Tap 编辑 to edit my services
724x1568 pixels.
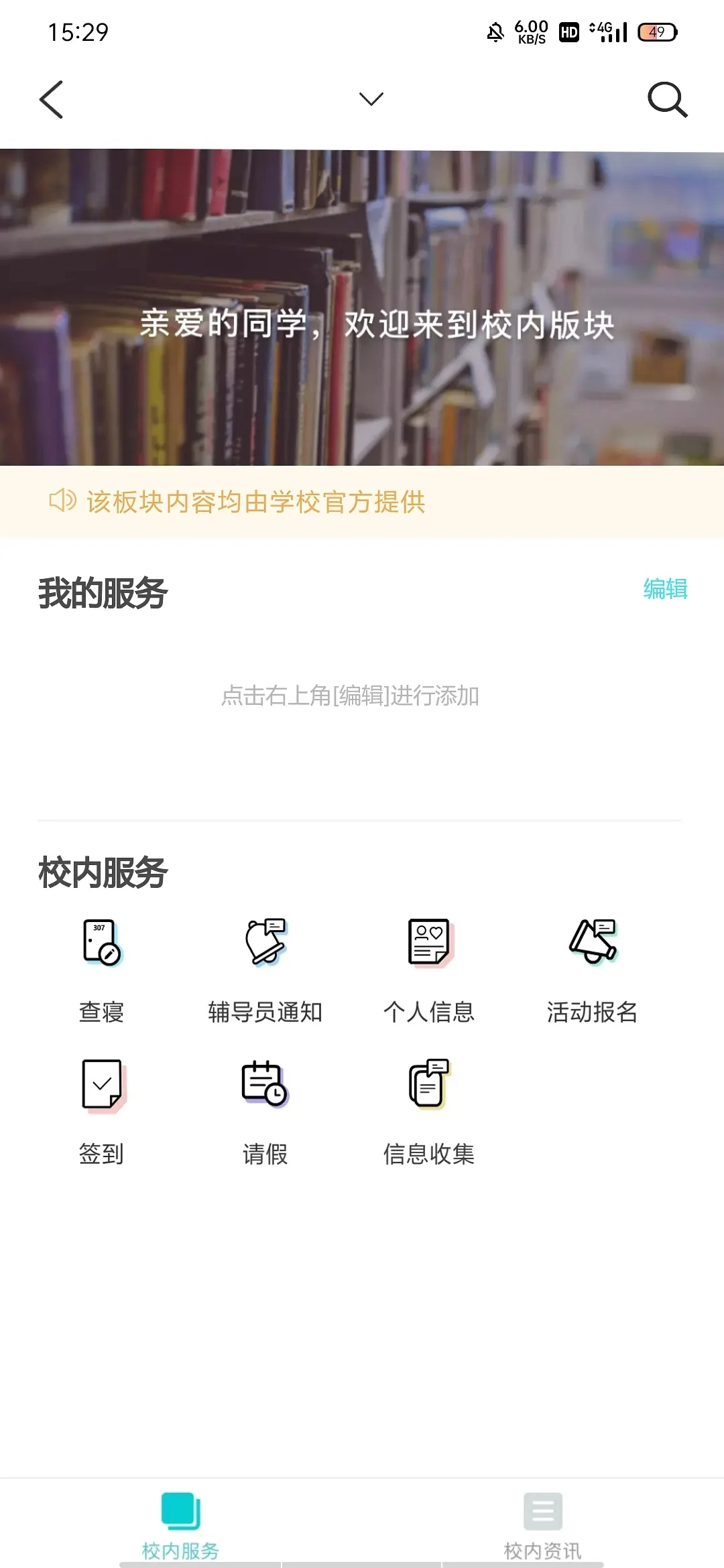click(x=665, y=589)
